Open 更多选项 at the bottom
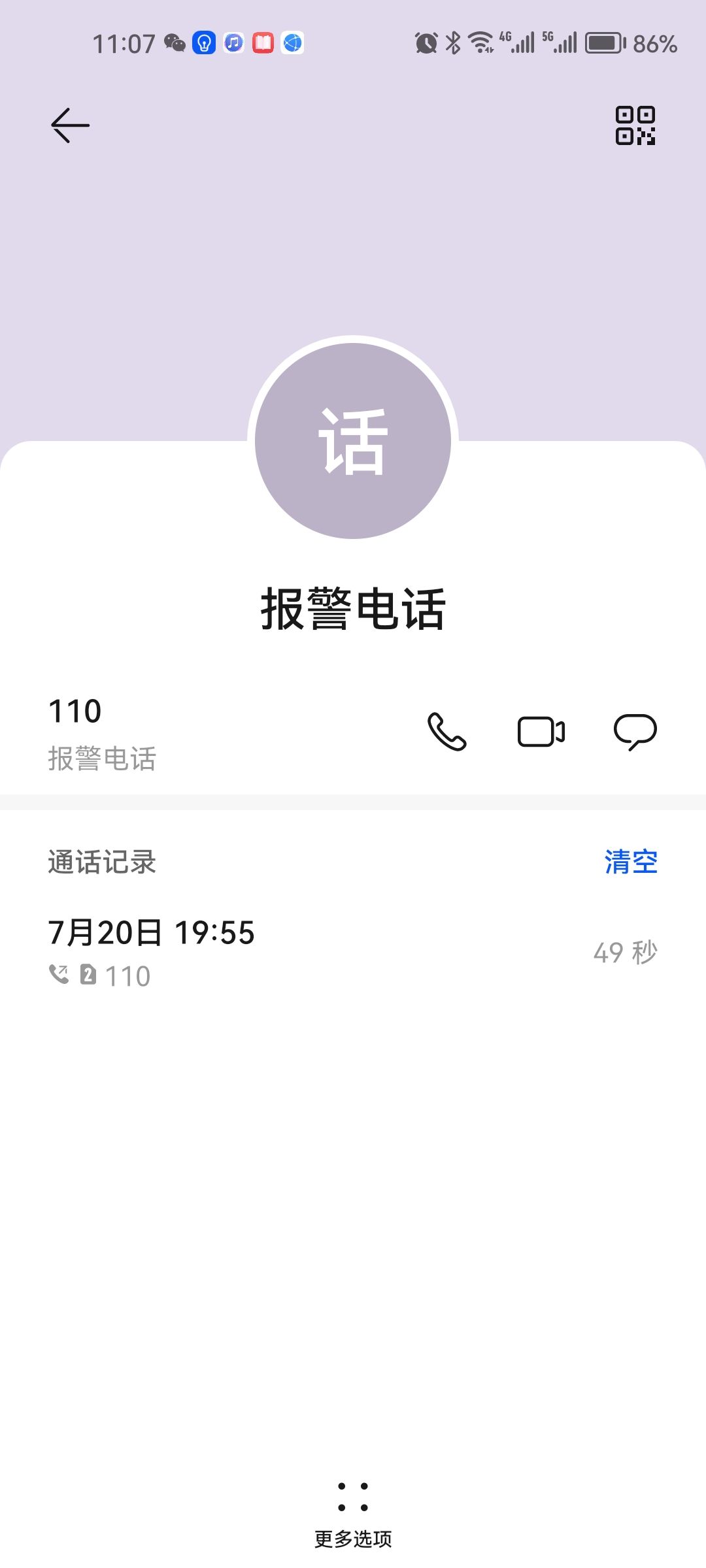The width and height of the screenshot is (706, 1568). [x=353, y=1514]
